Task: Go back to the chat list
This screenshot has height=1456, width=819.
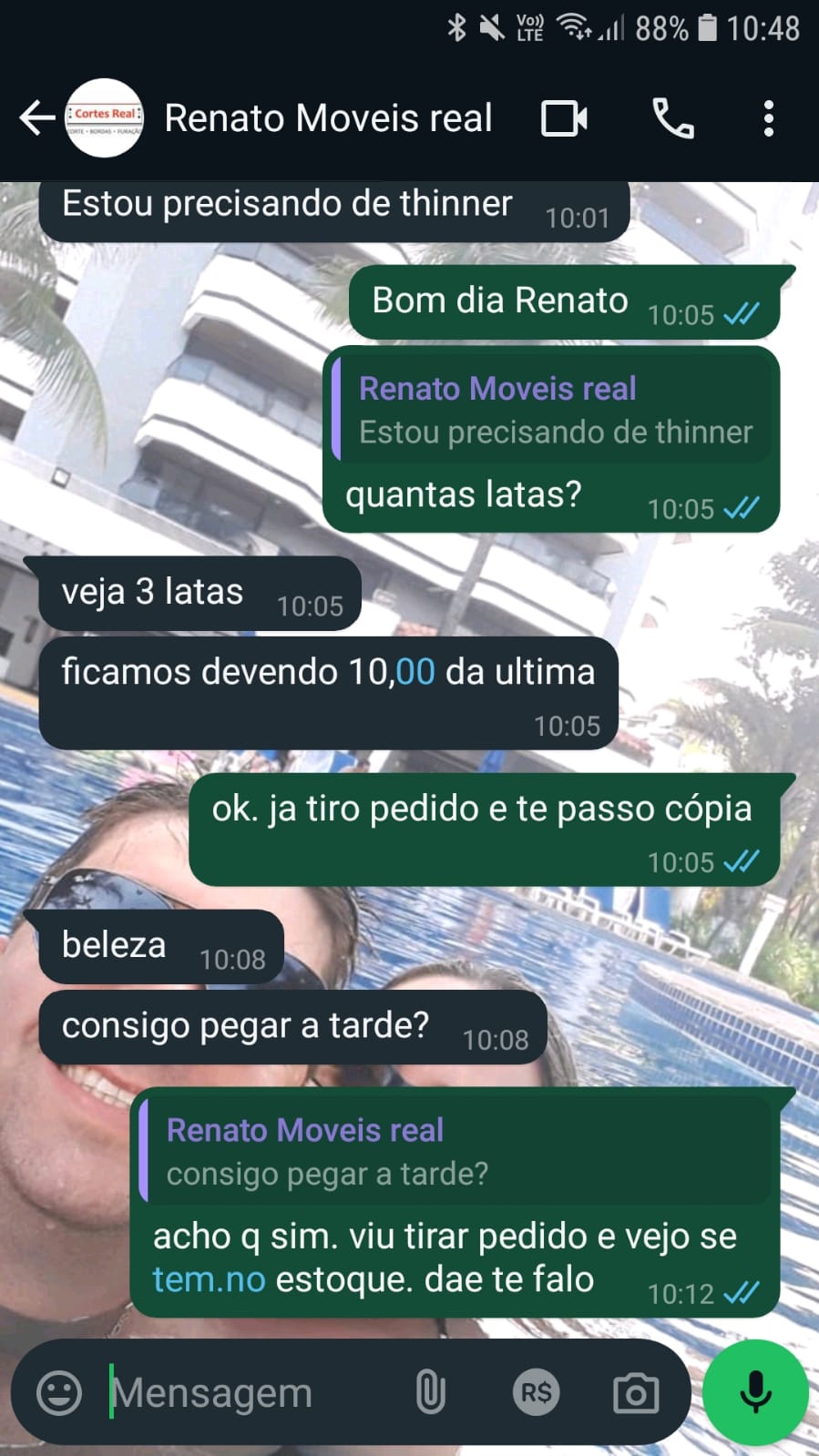Action: click(36, 118)
